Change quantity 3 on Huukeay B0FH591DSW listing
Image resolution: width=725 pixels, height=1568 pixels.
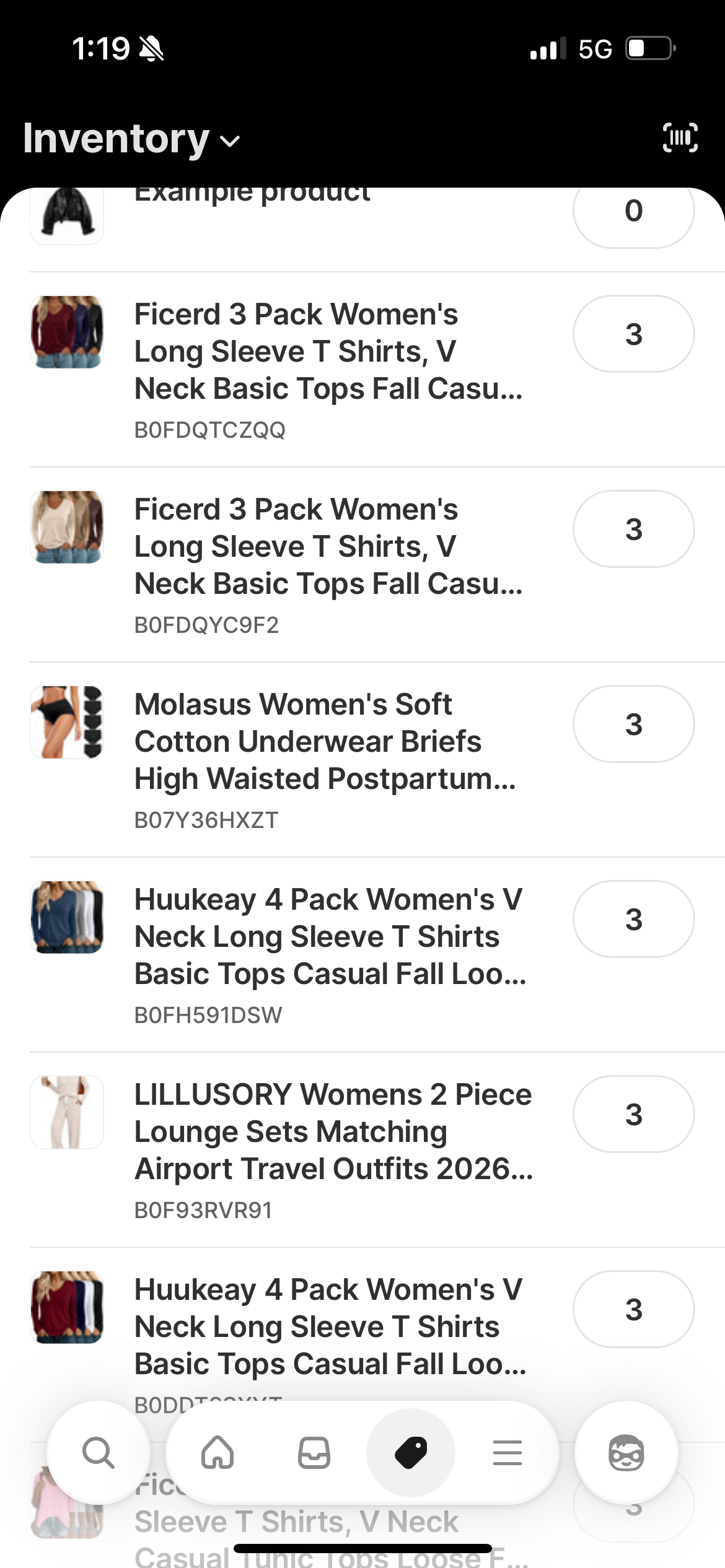[633, 918]
